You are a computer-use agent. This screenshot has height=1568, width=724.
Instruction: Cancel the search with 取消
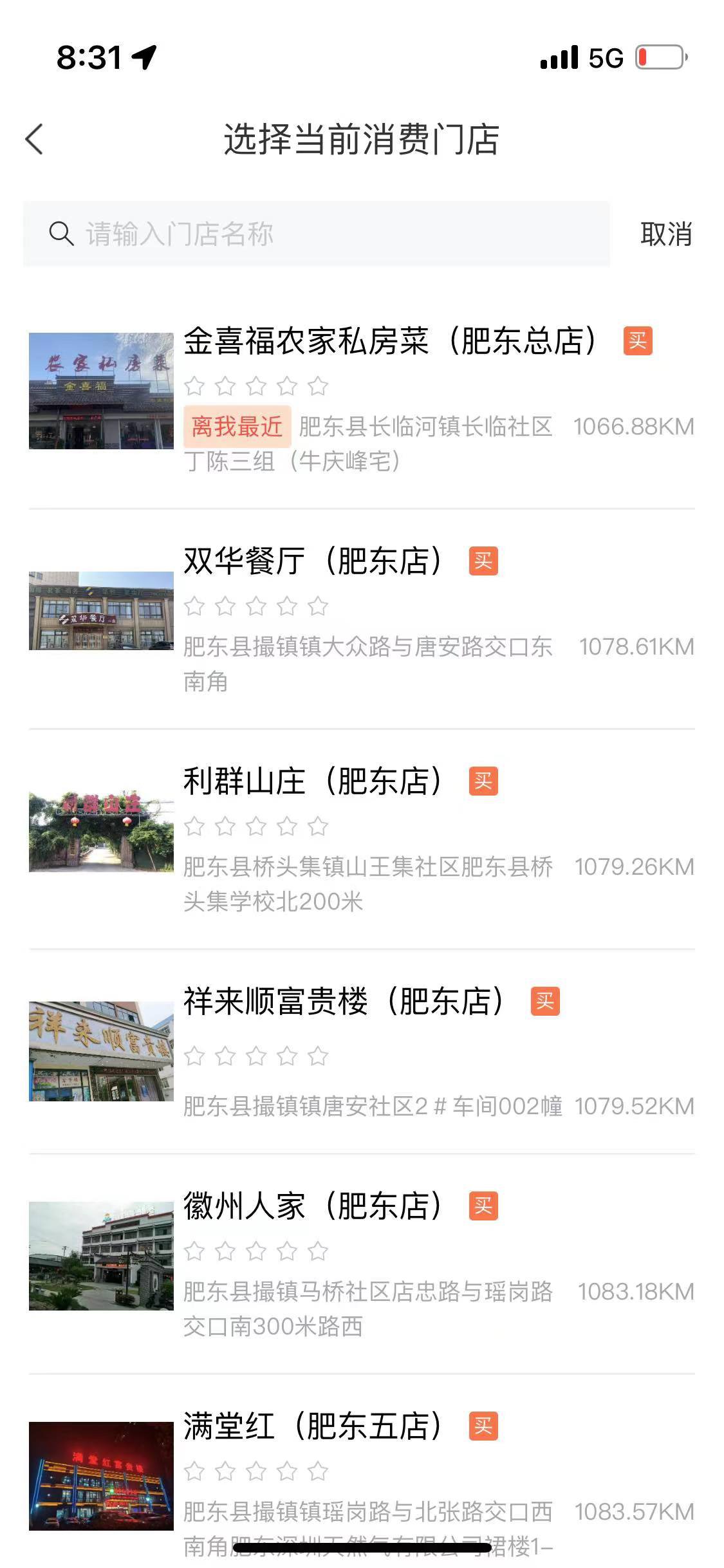pyautogui.click(x=665, y=234)
